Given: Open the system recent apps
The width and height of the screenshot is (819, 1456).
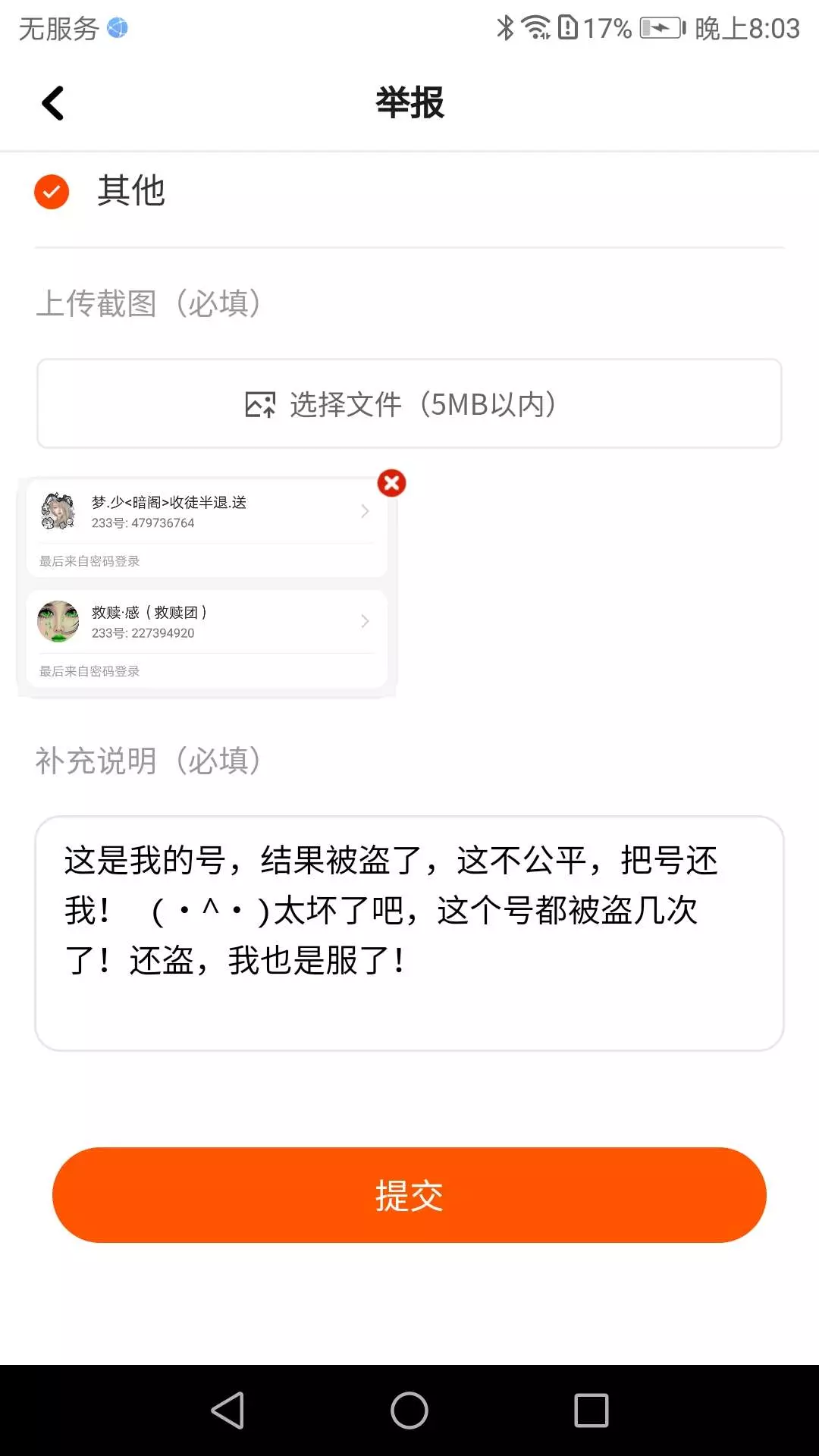Looking at the screenshot, I should (x=591, y=1410).
